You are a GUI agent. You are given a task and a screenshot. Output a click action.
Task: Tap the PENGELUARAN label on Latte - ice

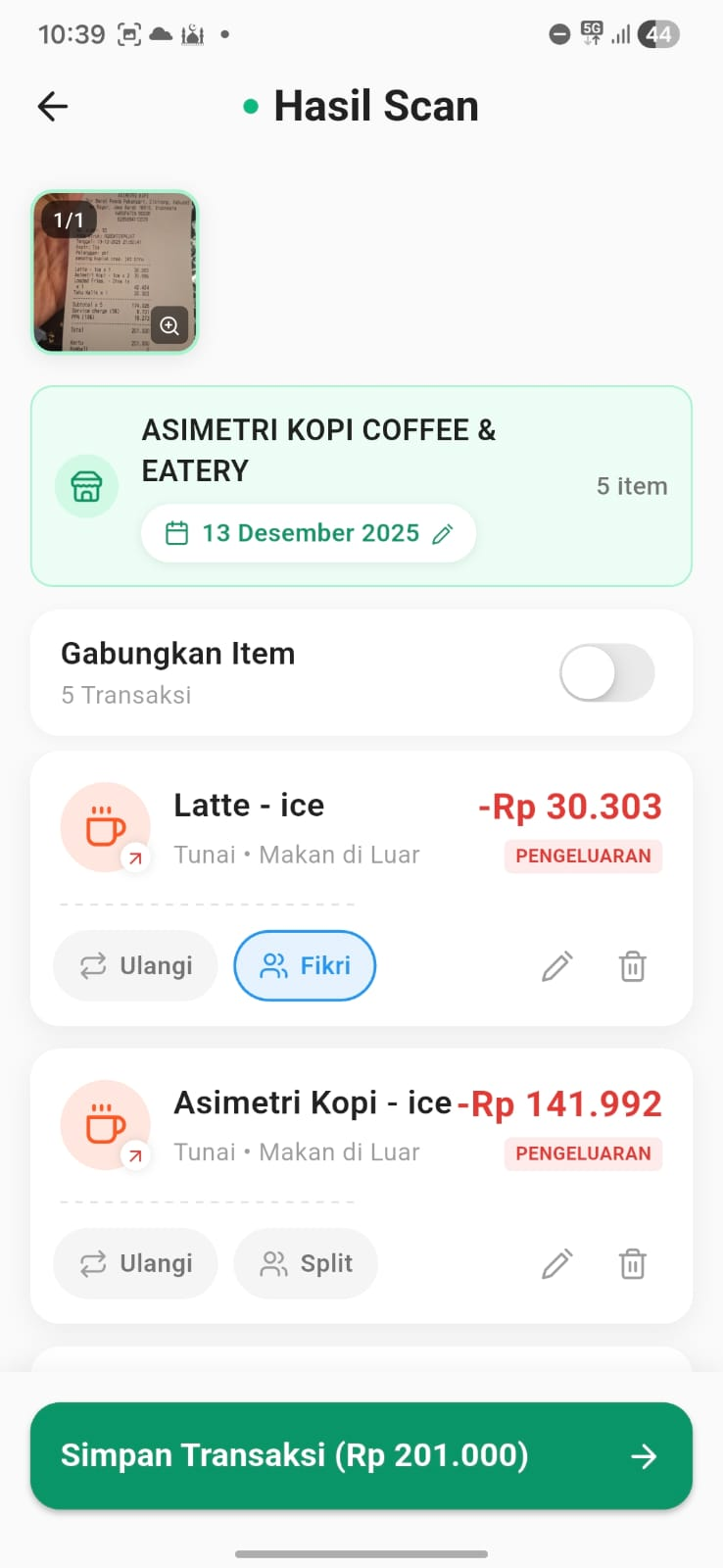[x=582, y=856]
